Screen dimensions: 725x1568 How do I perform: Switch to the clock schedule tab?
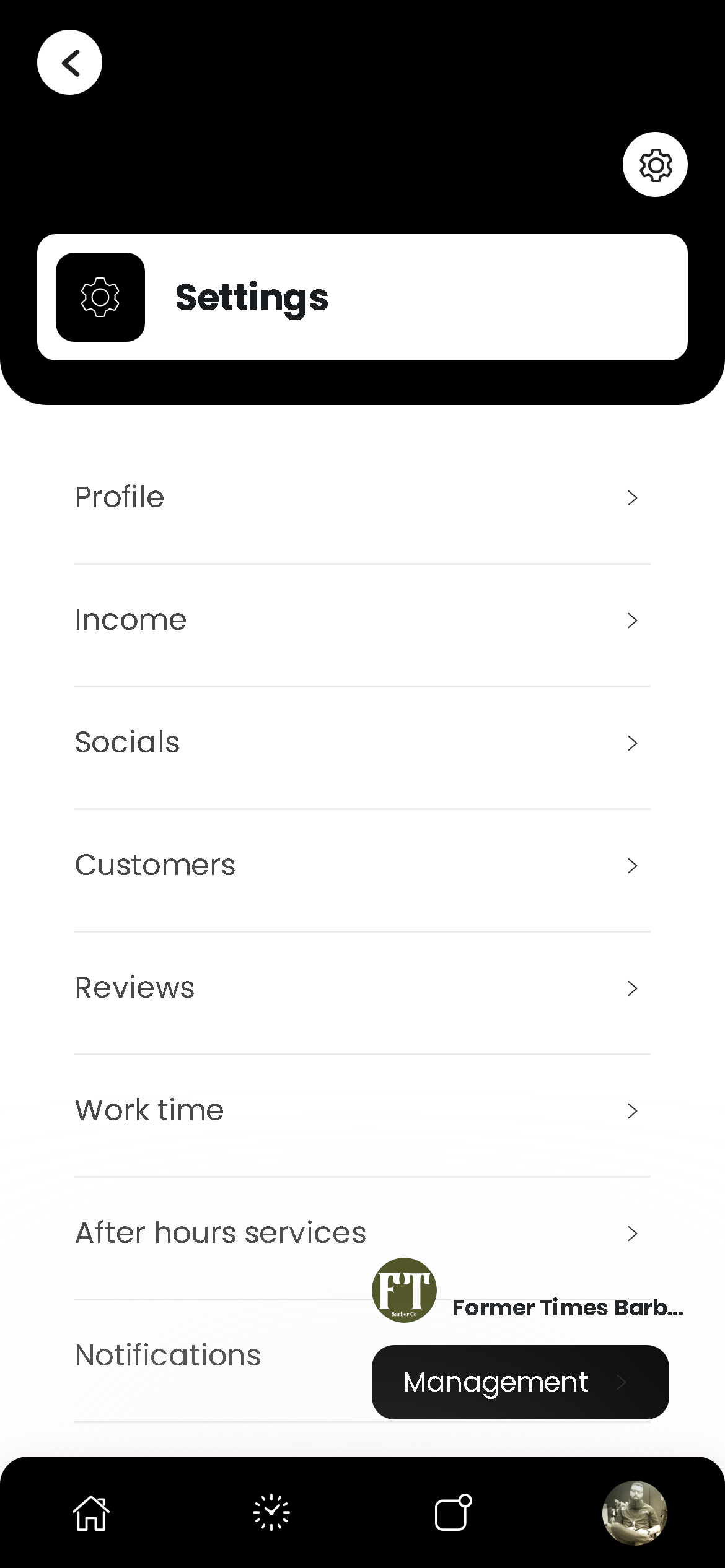pos(271,1513)
